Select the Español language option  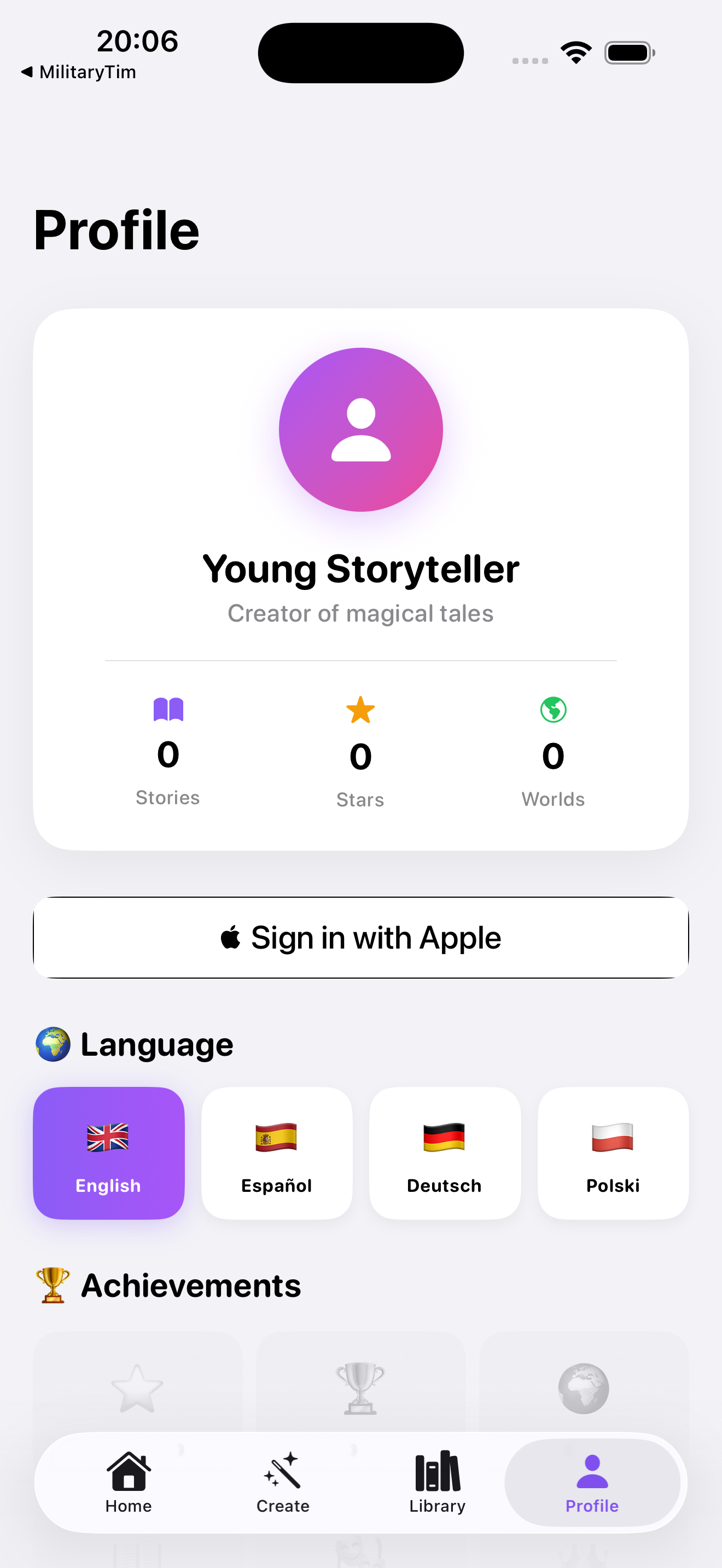(276, 1152)
